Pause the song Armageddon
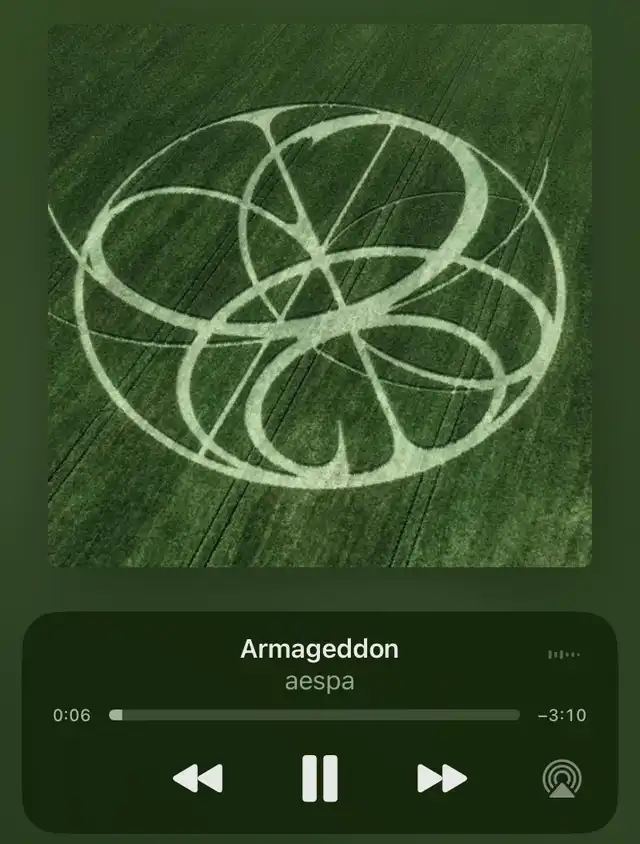 (320, 778)
